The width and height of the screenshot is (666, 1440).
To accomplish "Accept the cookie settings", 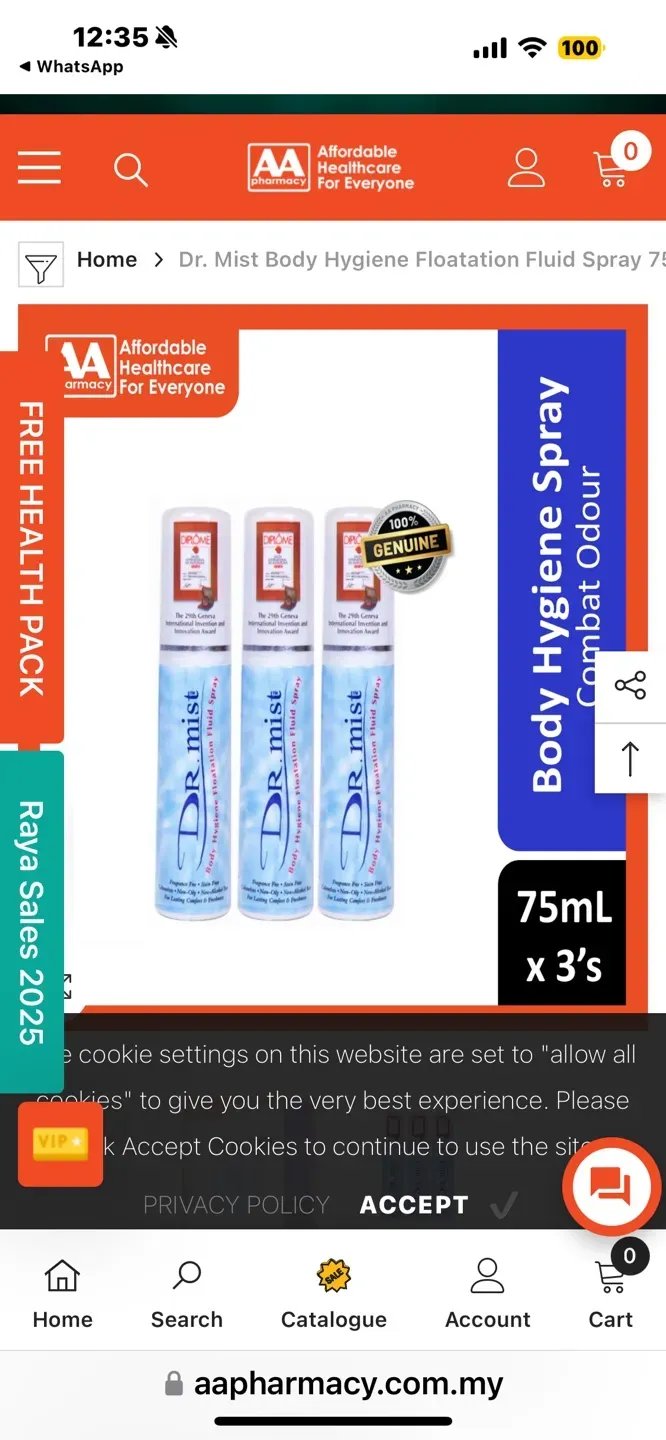I will click(x=414, y=1205).
